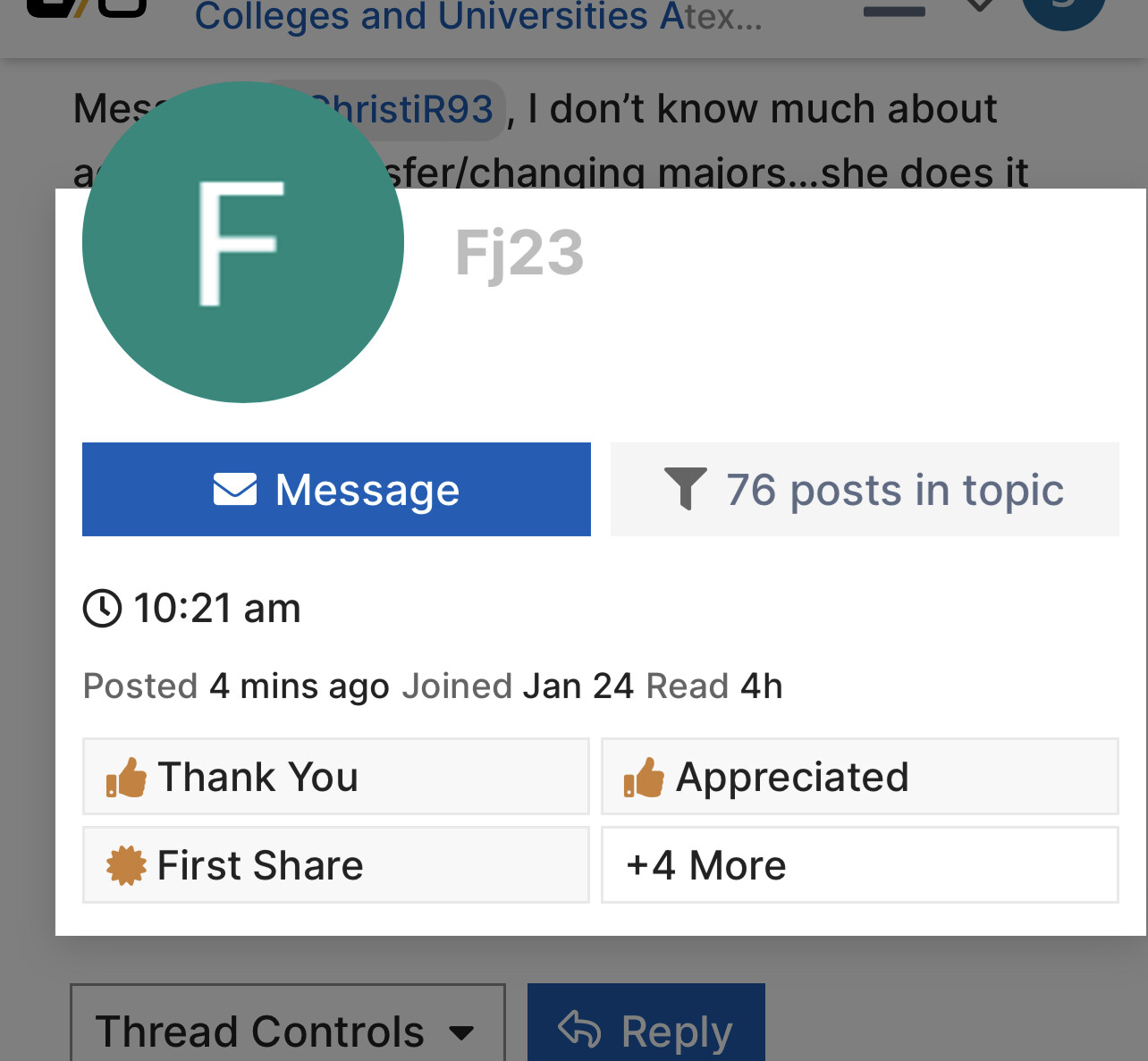Image resolution: width=1148 pixels, height=1061 pixels.
Task: Expand the Thread Controls dropdown
Action: pyautogui.click(x=287, y=1031)
